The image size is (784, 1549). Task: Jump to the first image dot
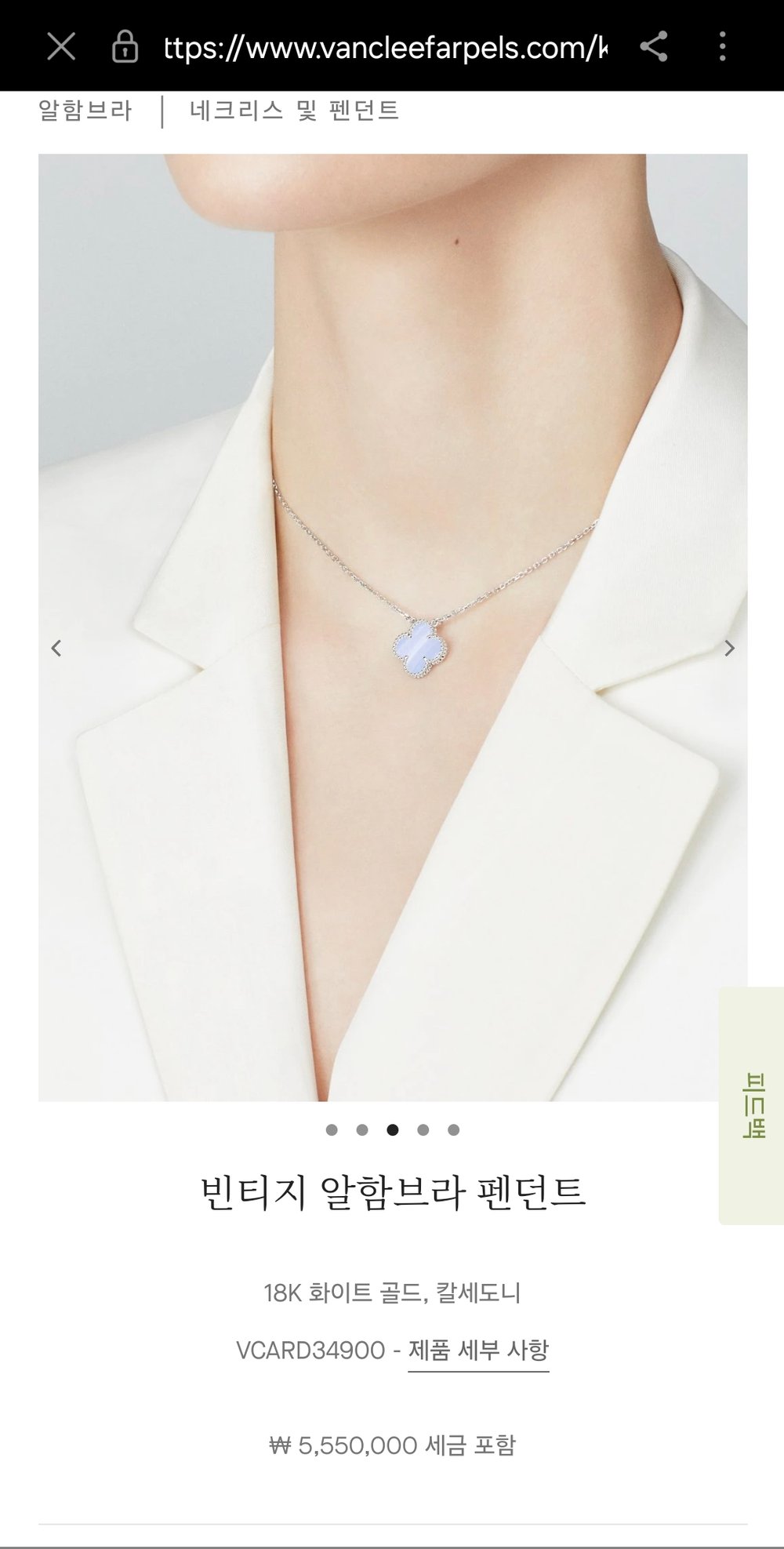(x=332, y=1130)
